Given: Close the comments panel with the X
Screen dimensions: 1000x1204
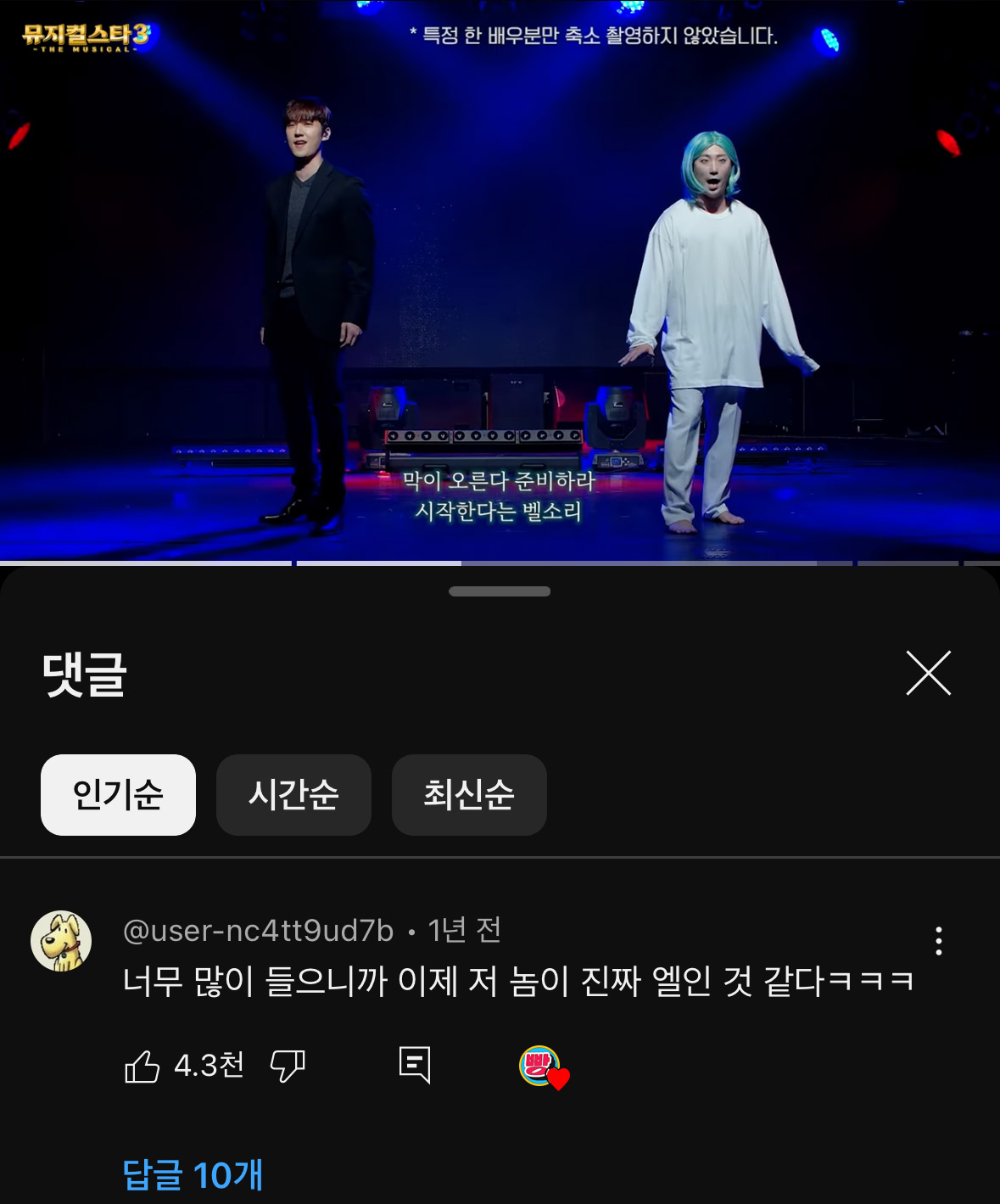Looking at the screenshot, I should click(930, 674).
